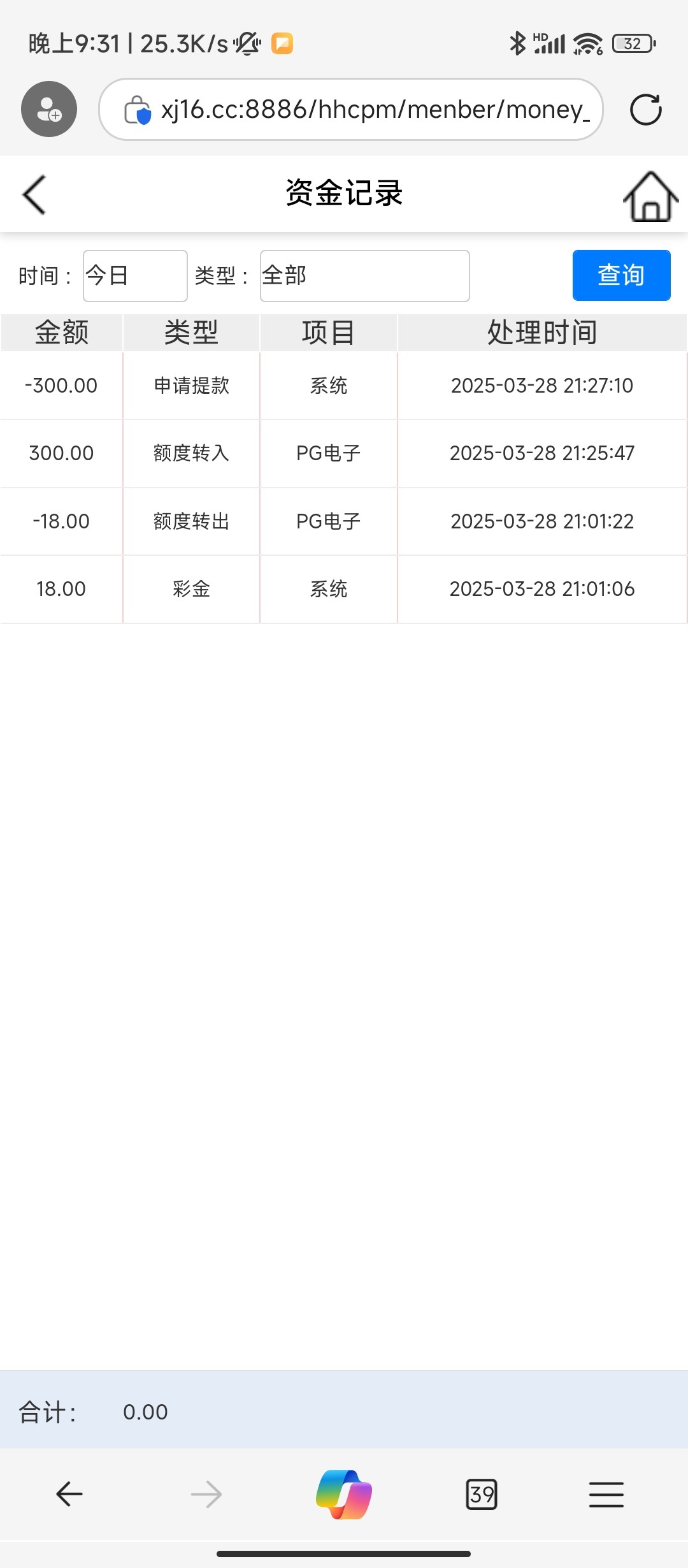This screenshot has height=1568, width=688.
Task: Tap the blue 查询 button
Action: tap(621, 275)
